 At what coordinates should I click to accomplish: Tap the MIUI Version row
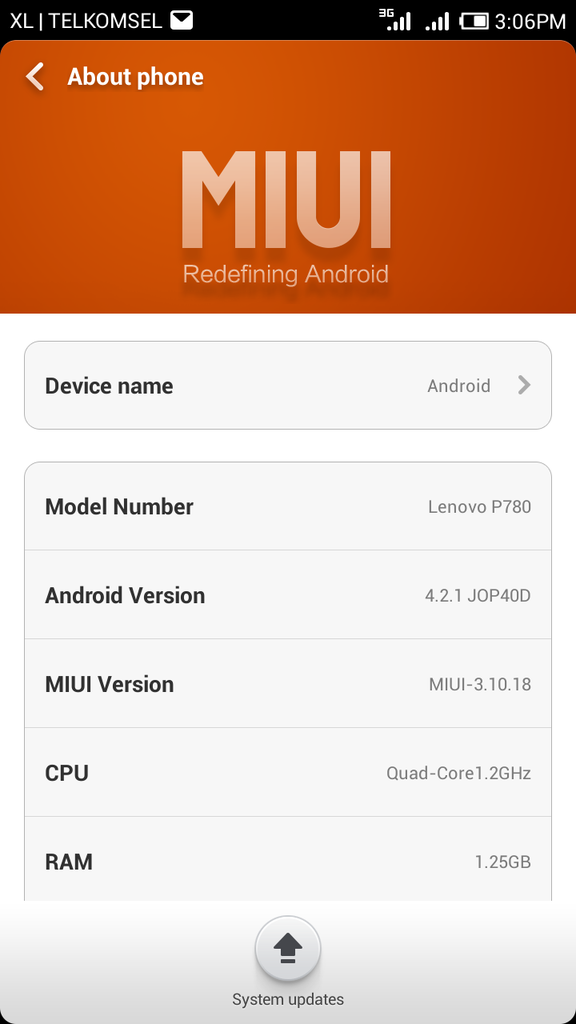coord(288,684)
